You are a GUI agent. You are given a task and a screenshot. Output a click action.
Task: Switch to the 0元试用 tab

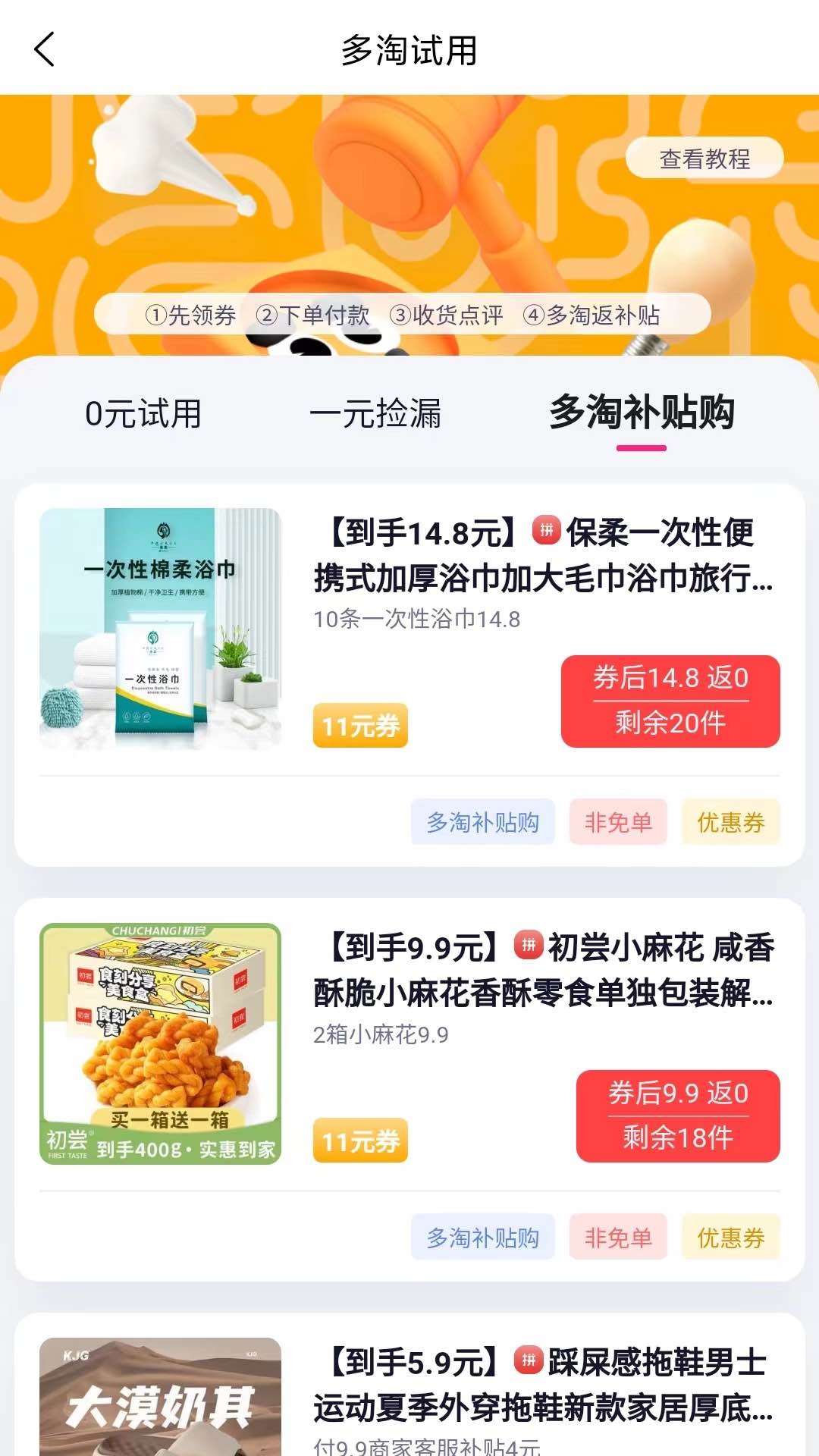(144, 413)
